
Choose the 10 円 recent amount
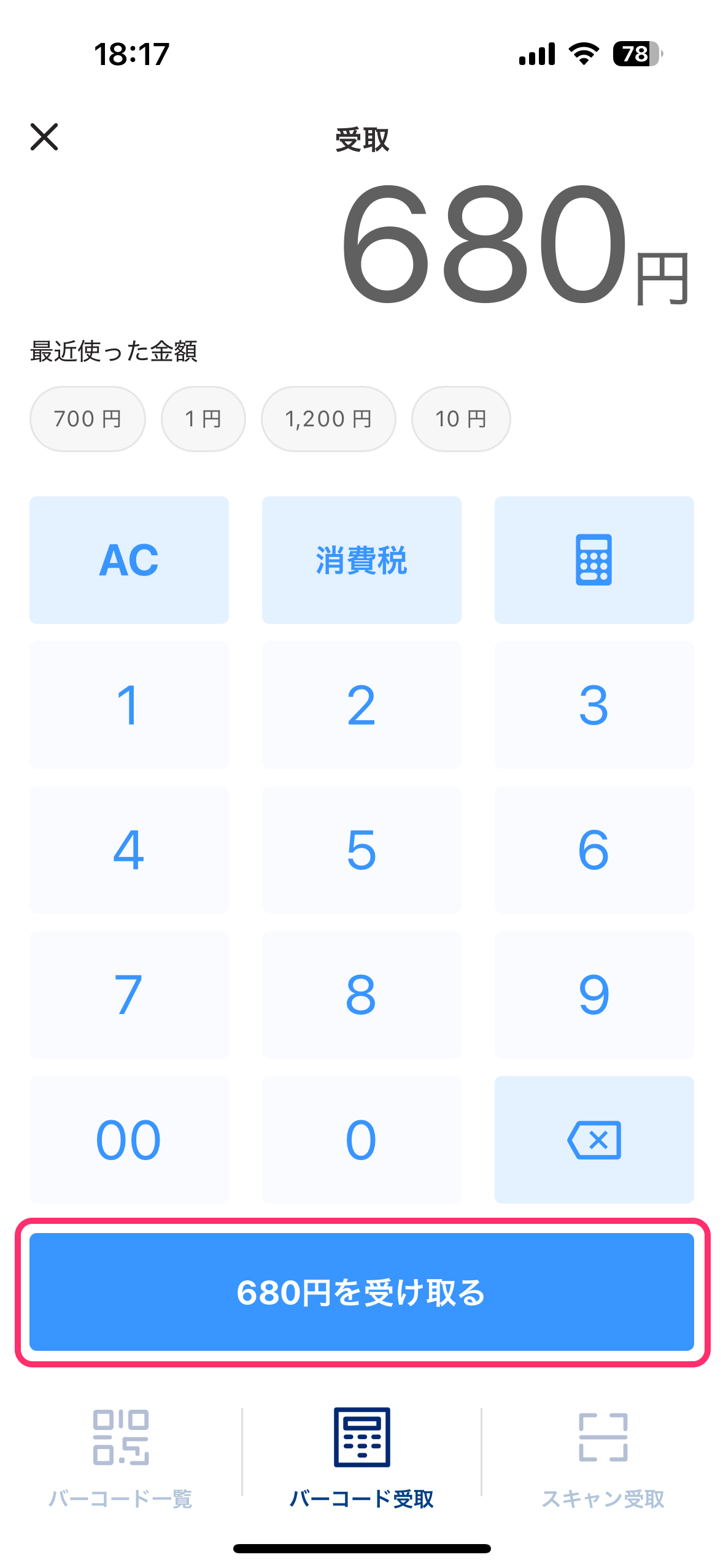[x=461, y=419]
